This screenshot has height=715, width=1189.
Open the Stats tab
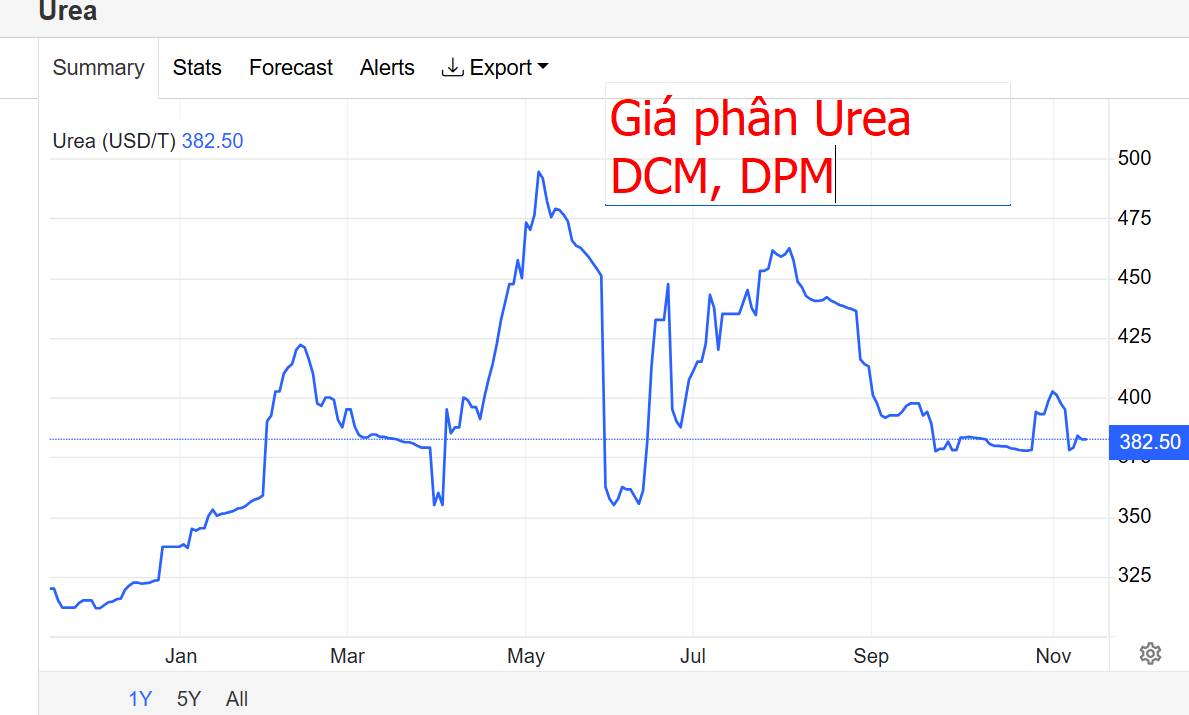tap(197, 68)
